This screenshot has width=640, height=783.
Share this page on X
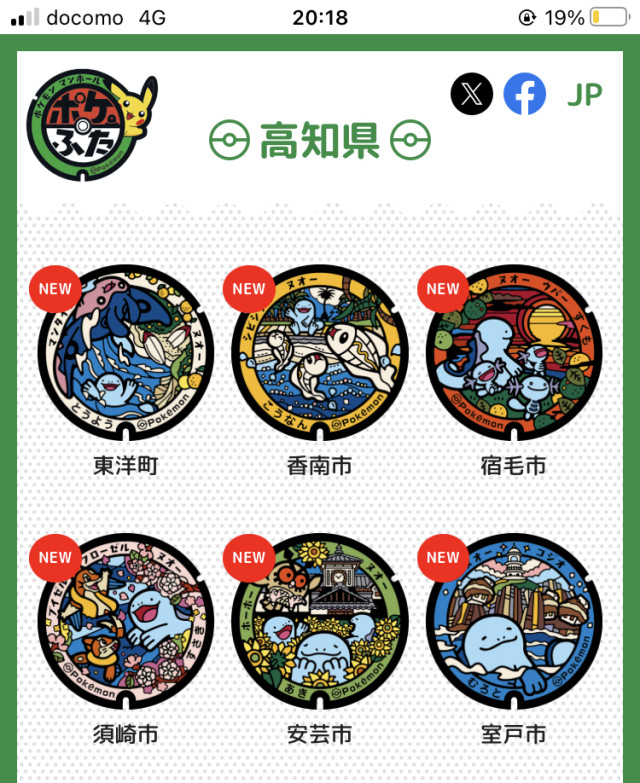472,94
